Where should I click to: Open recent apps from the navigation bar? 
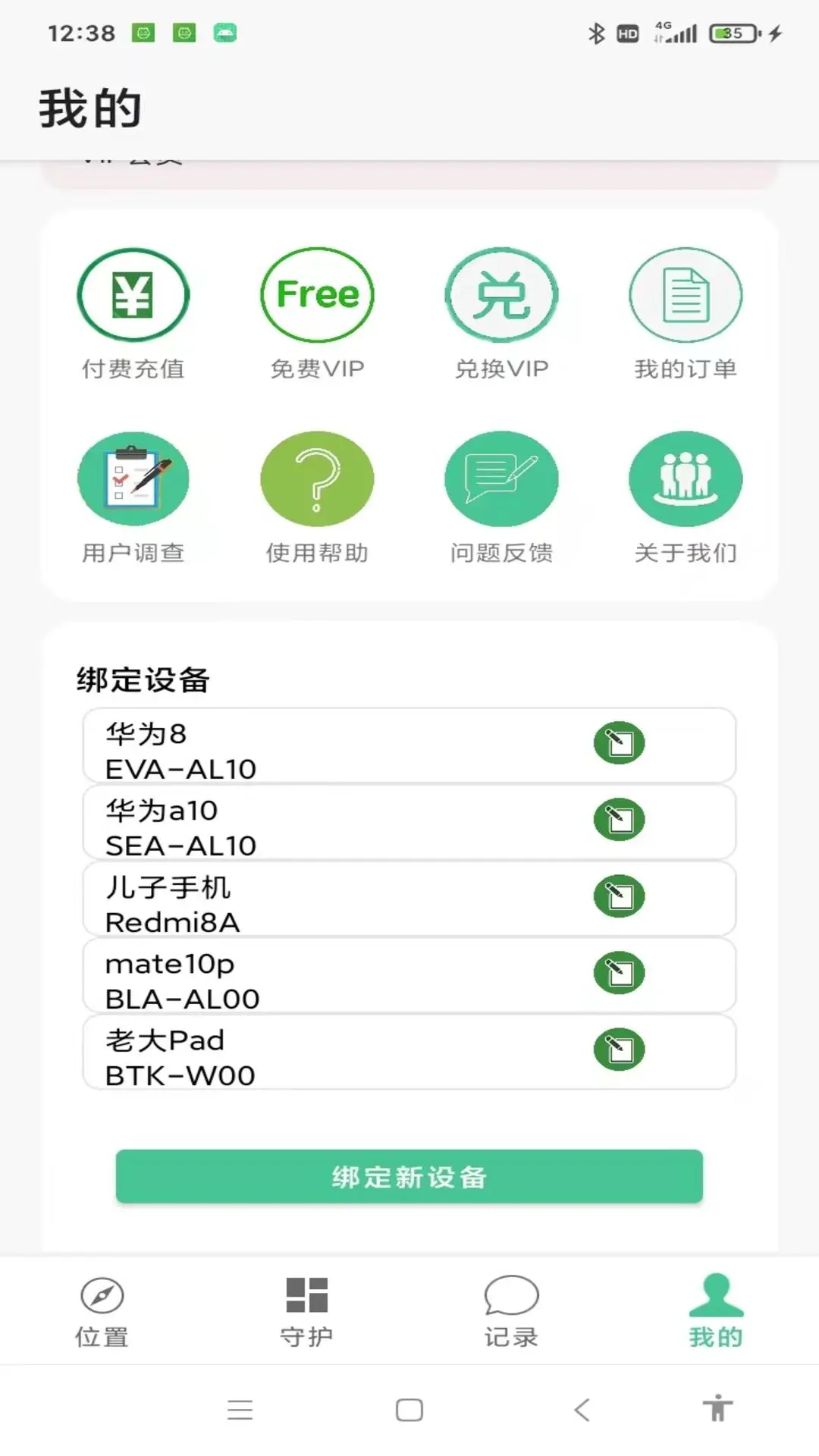pos(240,1410)
